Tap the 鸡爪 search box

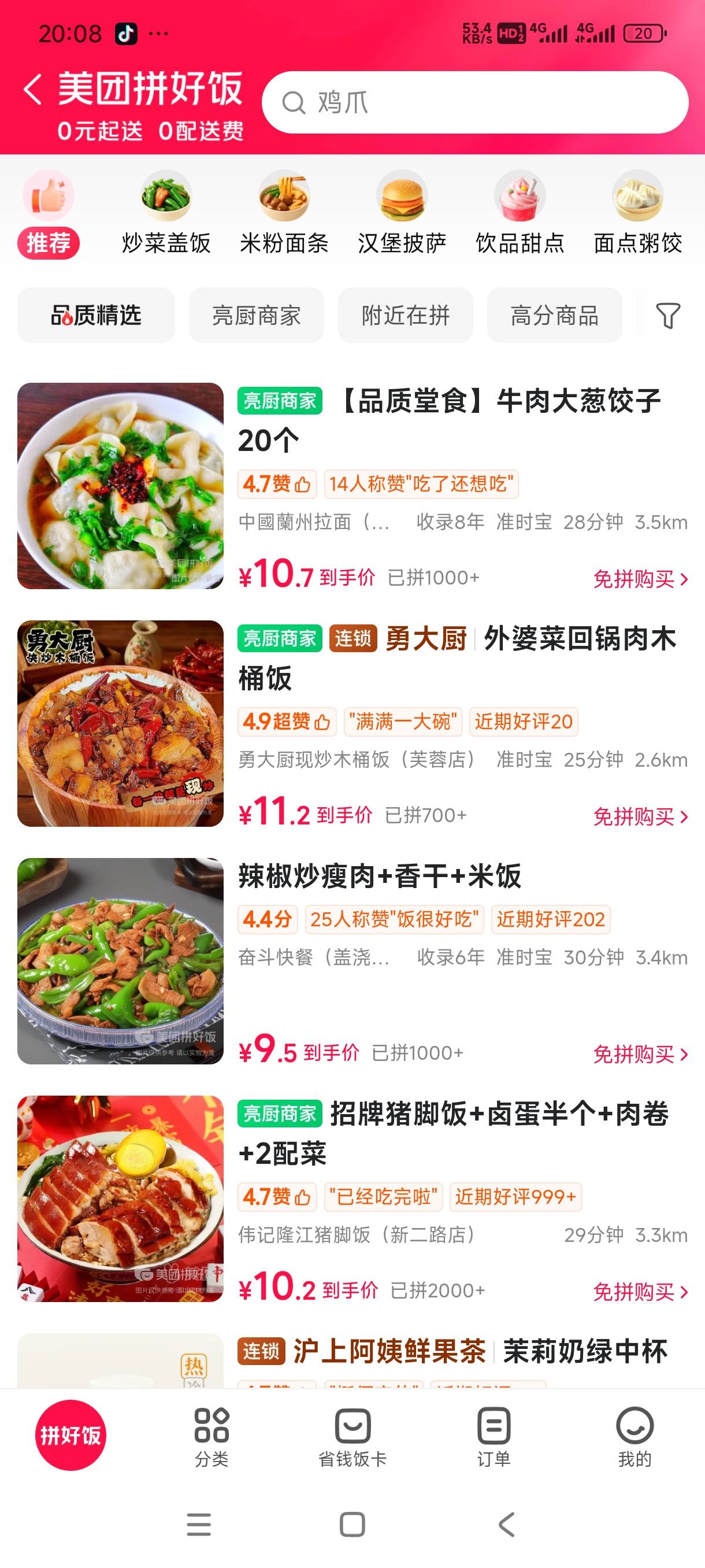pos(474,102)
